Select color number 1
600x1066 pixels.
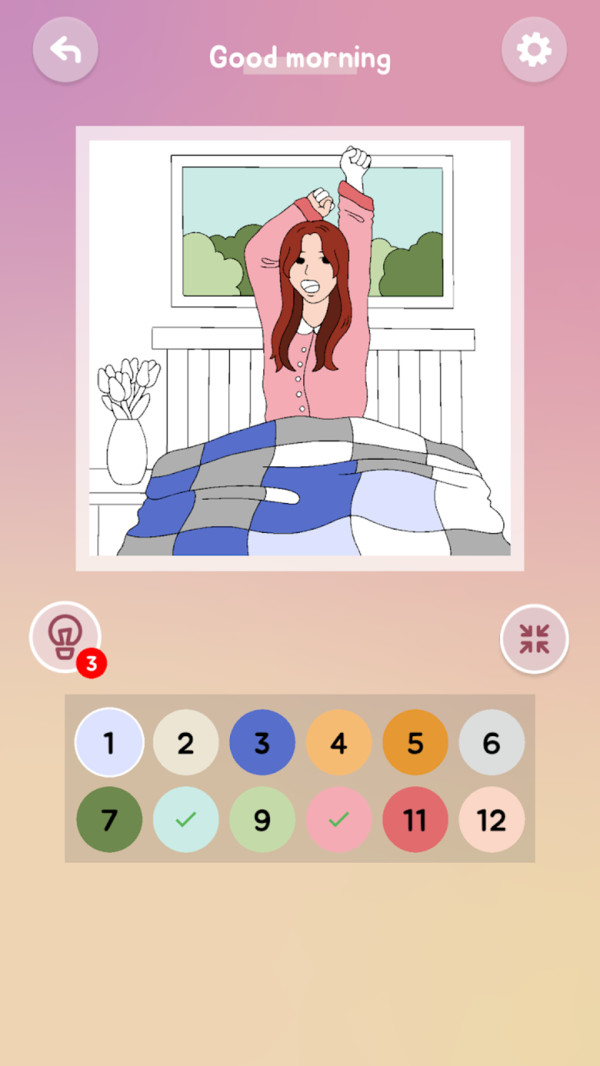[109, 743]
